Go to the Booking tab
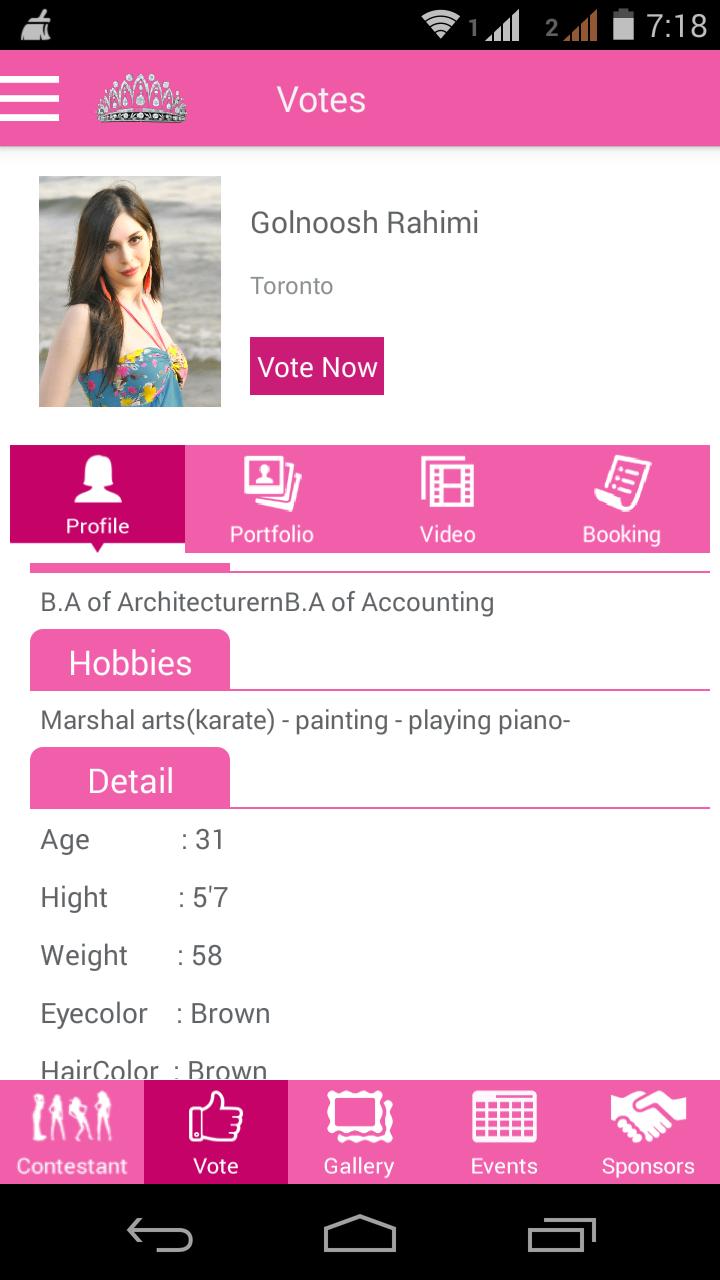Image resolution: width=720 pixels, height=1280 pixels. coord(621,499)
